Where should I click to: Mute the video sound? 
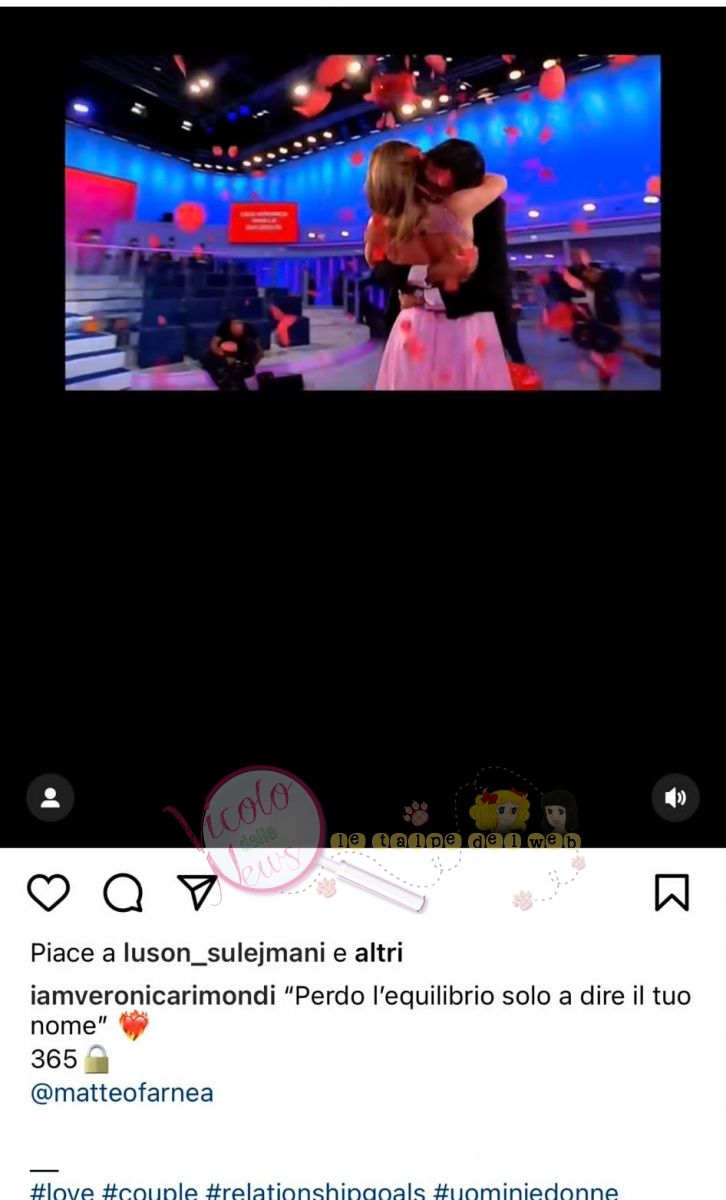(x=675, y=797)
